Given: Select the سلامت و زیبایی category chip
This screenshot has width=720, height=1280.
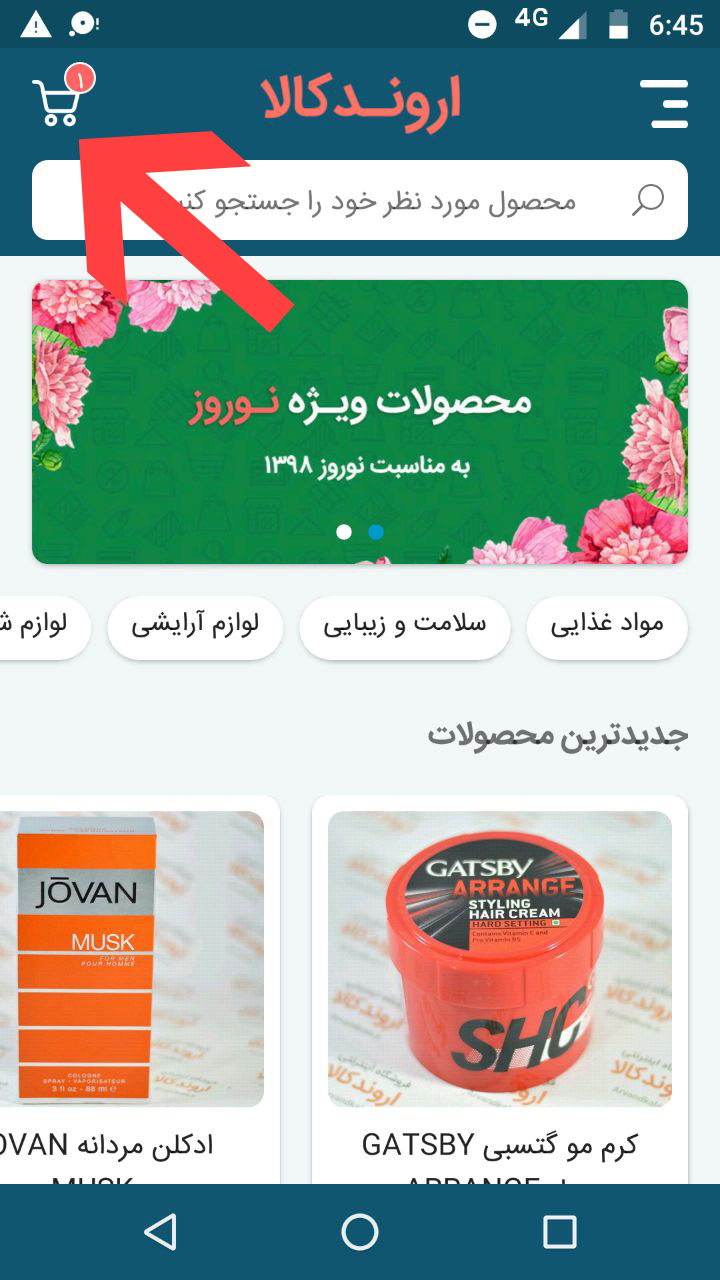Looking at the screenshot, I should tap(405, 625).
